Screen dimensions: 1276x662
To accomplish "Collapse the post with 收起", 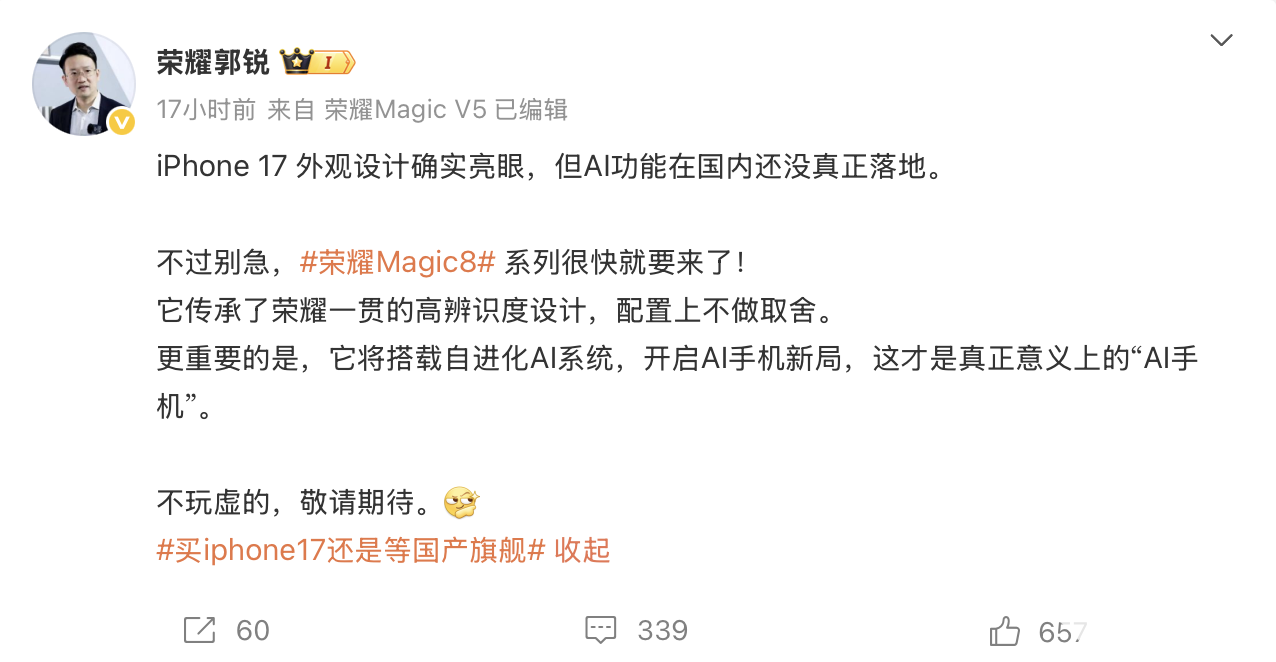I will tap(582, 550).
